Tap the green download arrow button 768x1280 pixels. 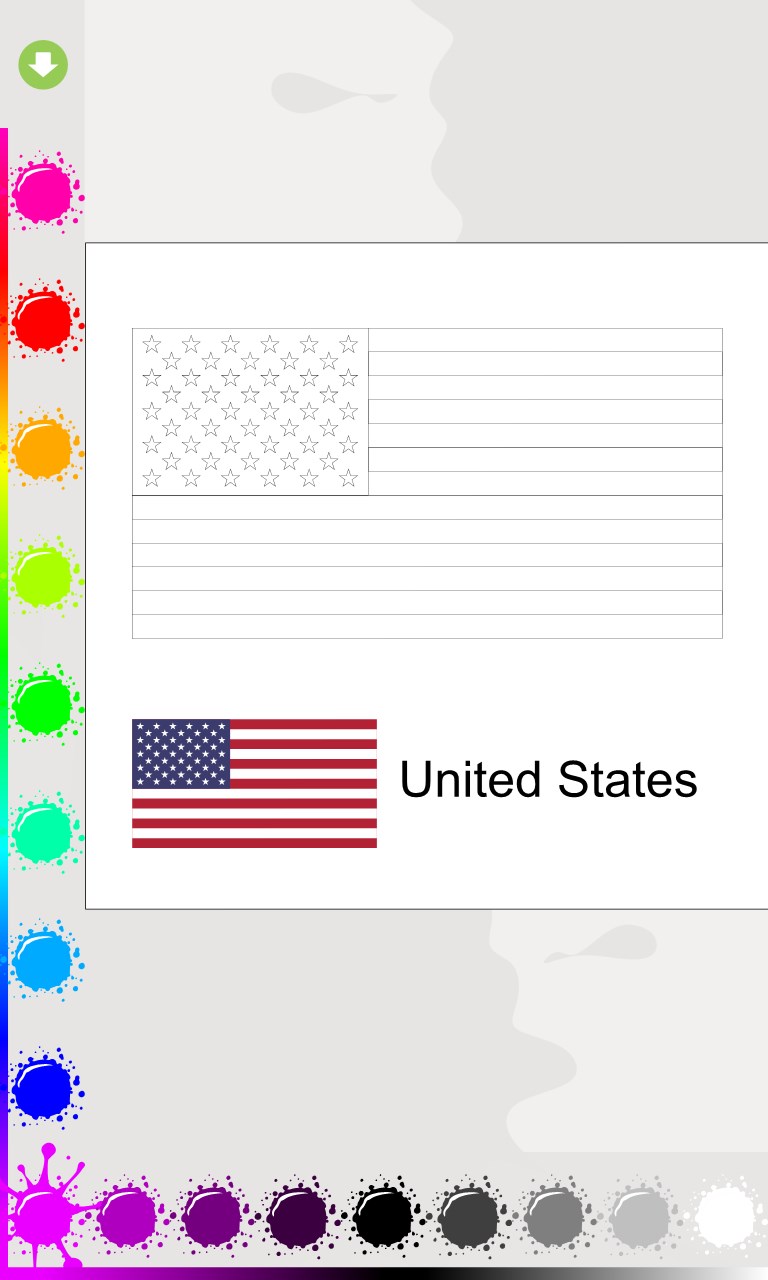pyautogui.click(x=43, y=65)
